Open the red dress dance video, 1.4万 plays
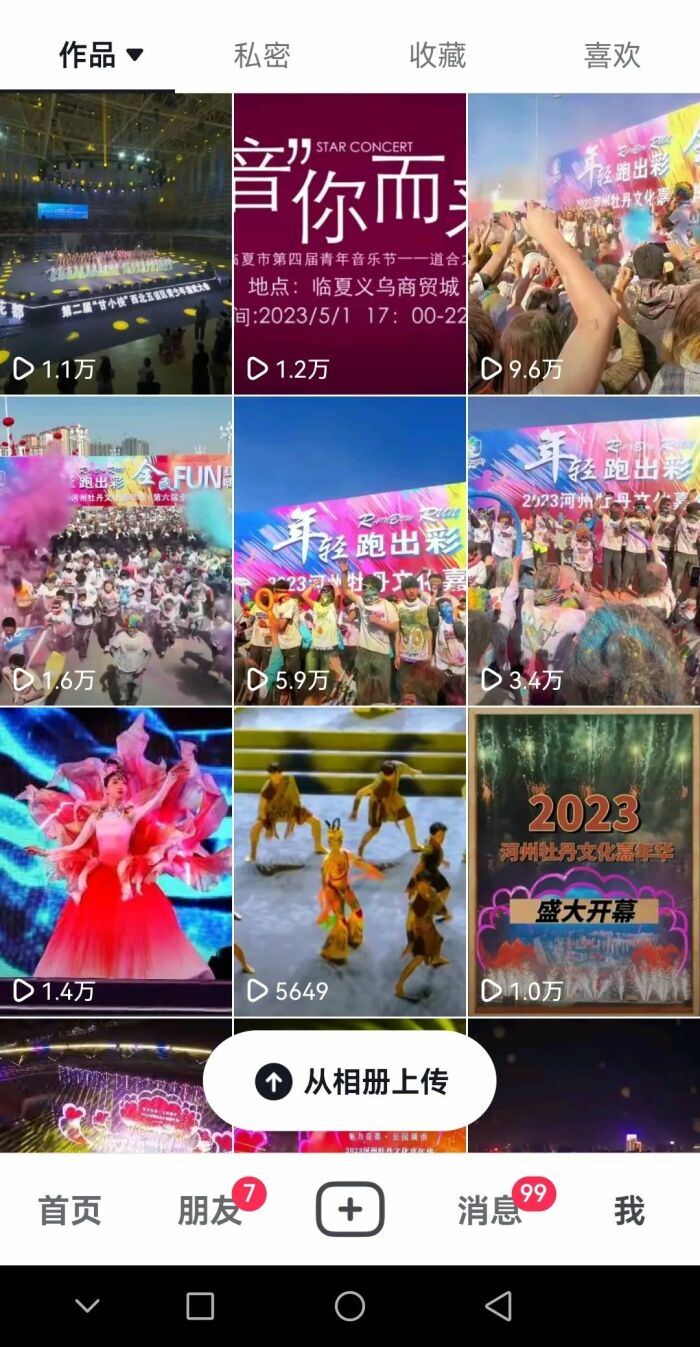The width and height of the screenshot is (700, 1347). click(x=116, y=860)
